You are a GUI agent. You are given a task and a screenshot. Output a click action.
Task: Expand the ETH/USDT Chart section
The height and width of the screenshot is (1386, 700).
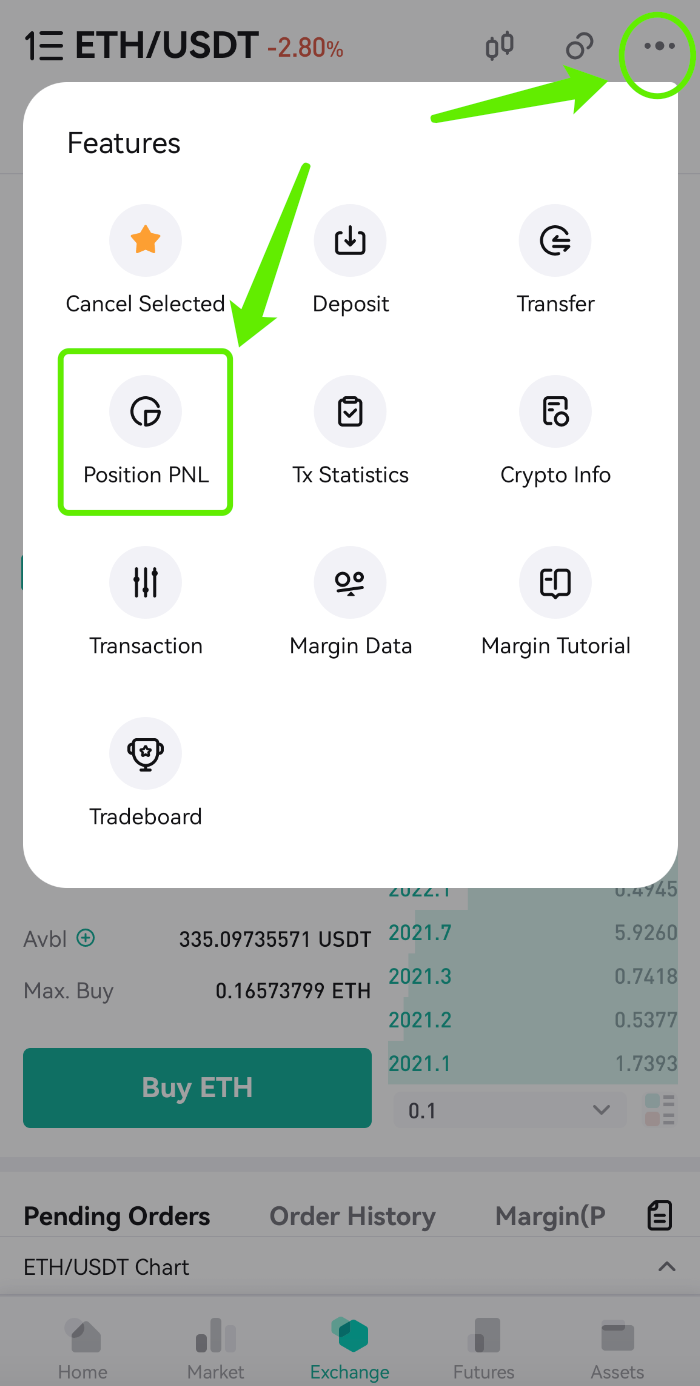tap(350, 1267)
